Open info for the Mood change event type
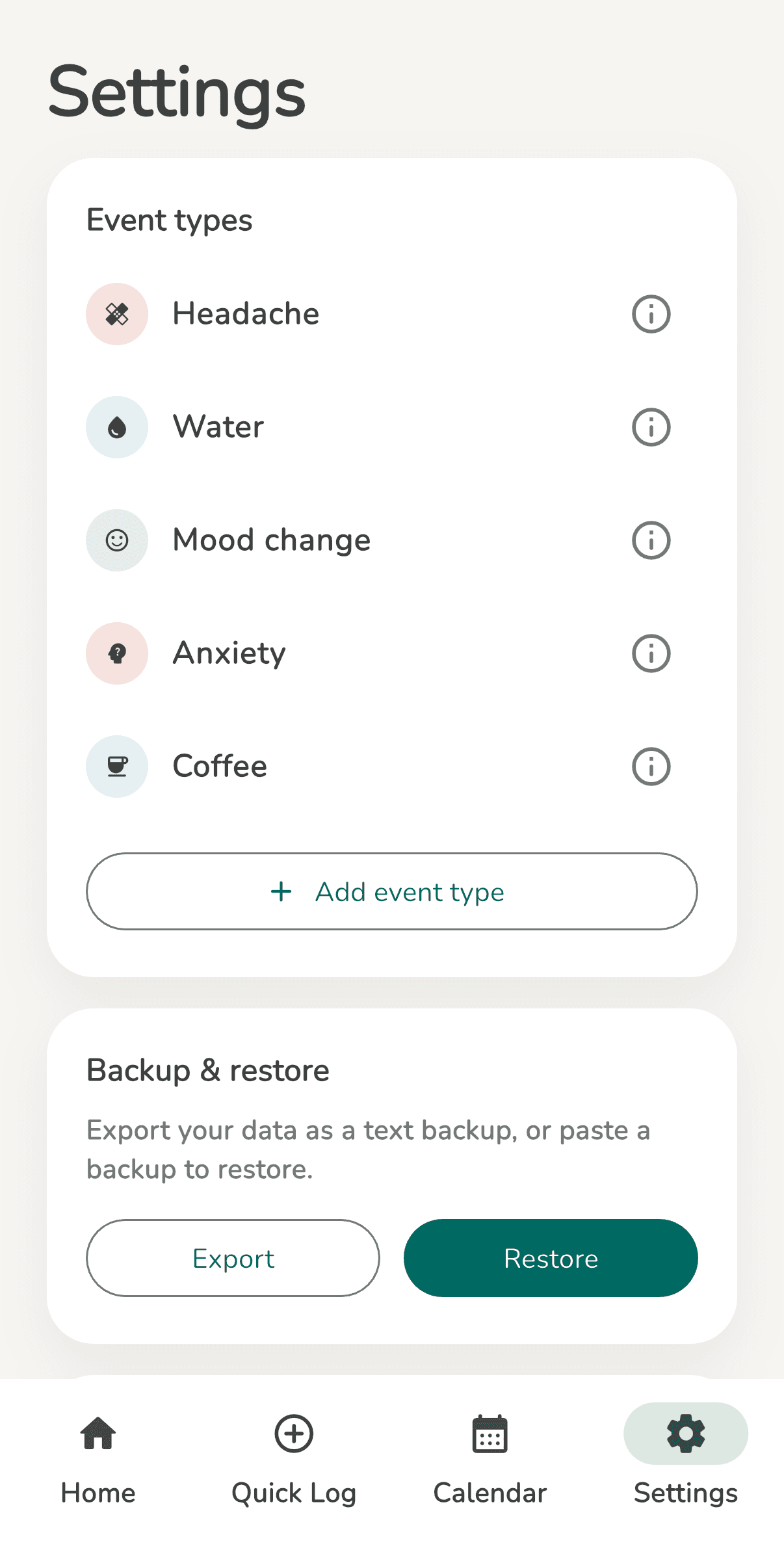The width and height of the screenshot is (784, 1548). point(651,540)
